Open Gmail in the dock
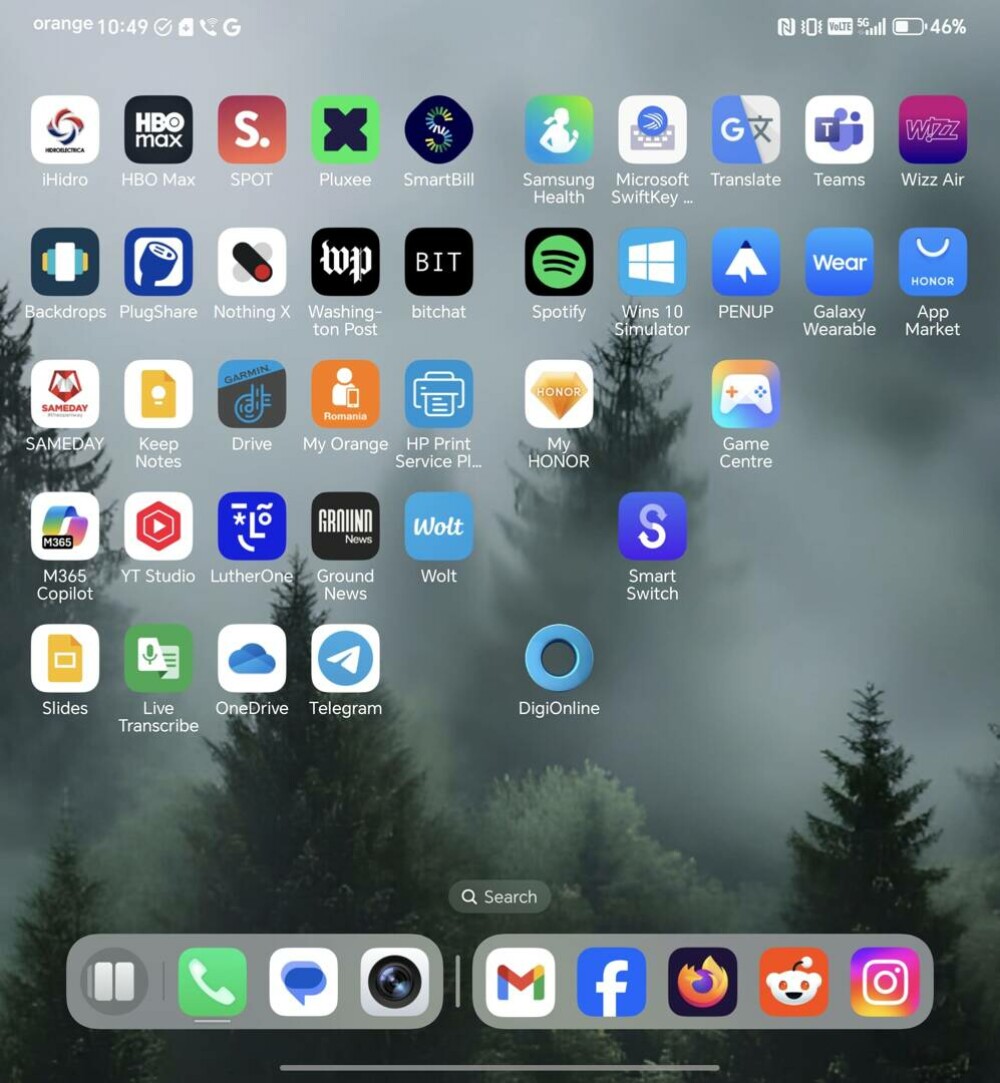Viewport: 1000px width, 1083px height. click(520, 982)
